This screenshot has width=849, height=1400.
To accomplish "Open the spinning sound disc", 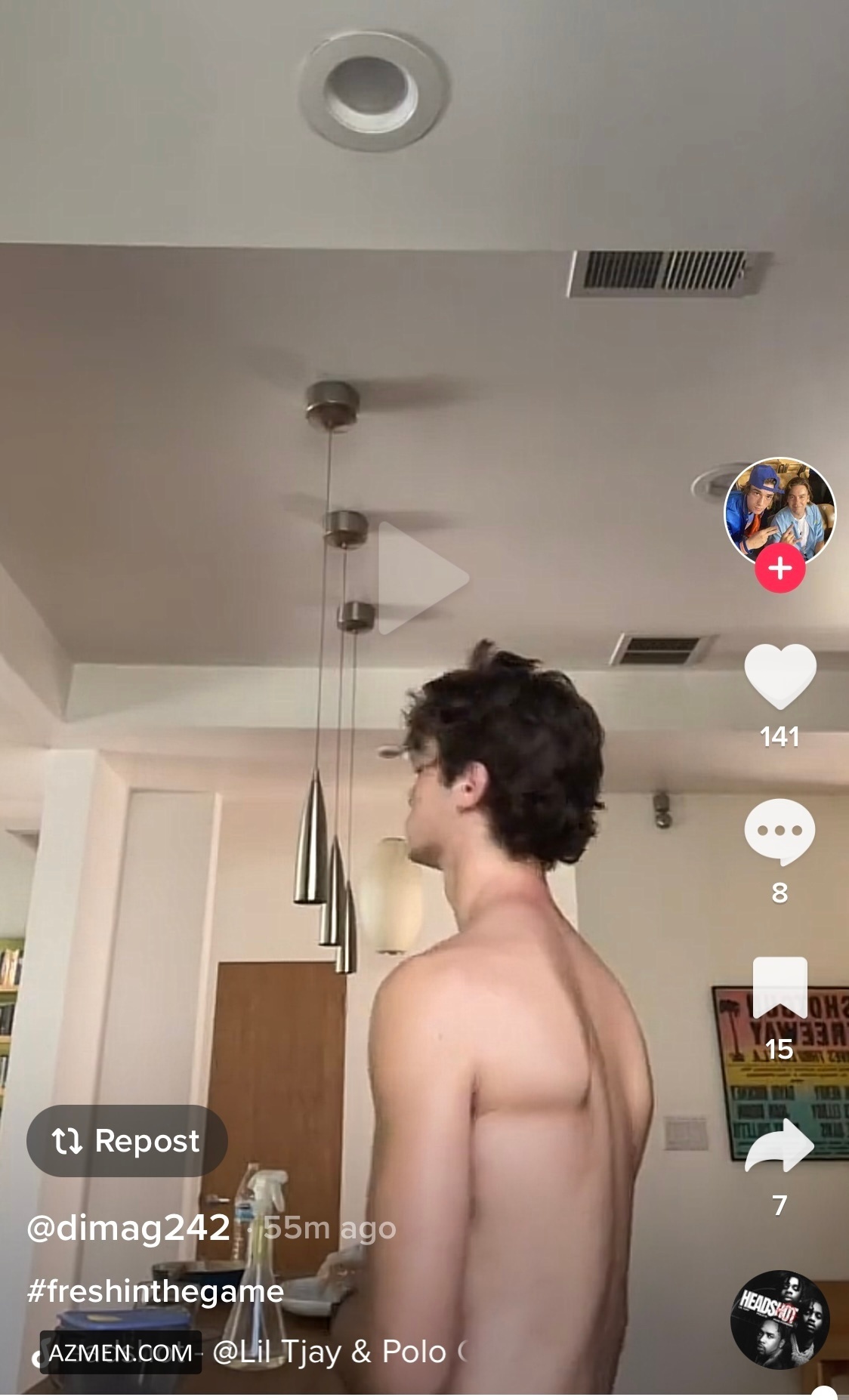I will pyautogui.click(x=780, y=1319).
